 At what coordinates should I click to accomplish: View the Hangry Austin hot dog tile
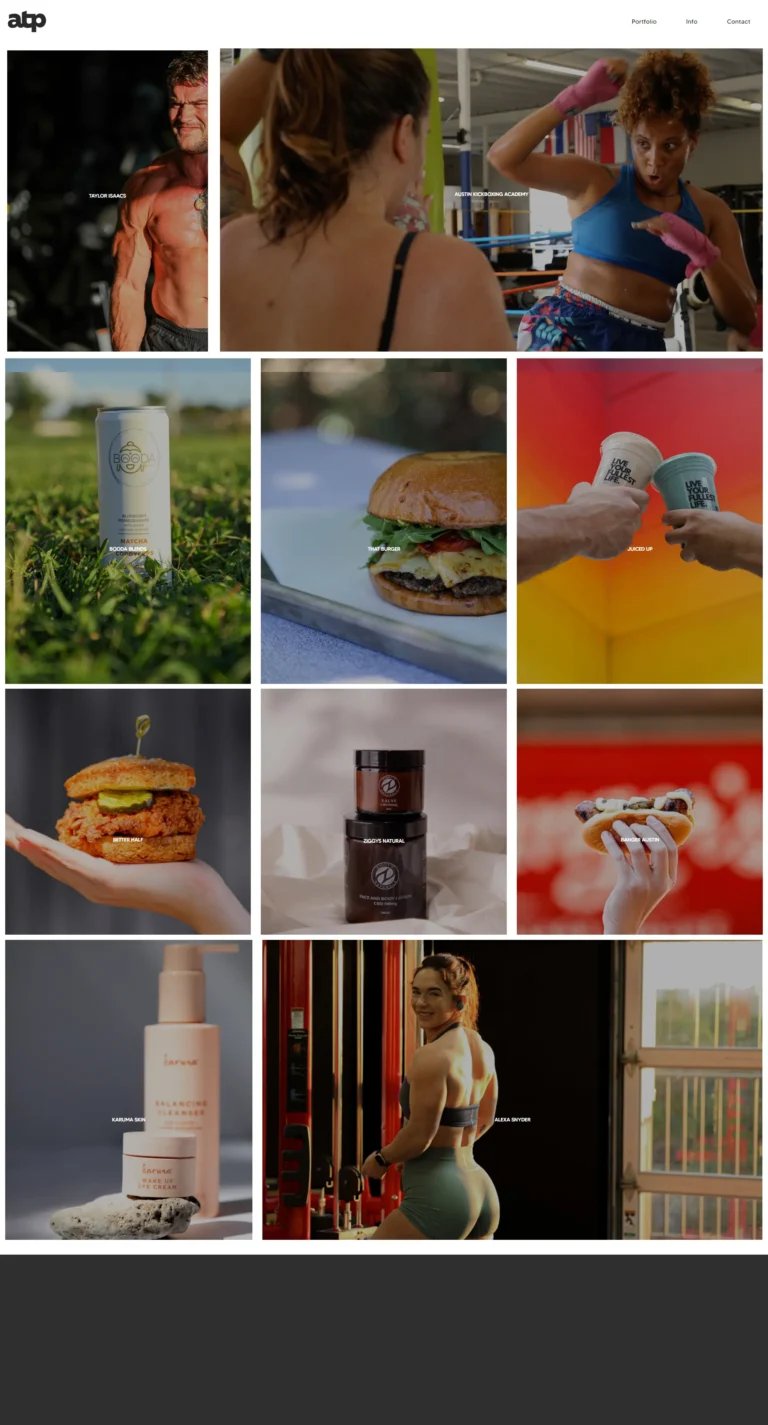click(640, 811)
